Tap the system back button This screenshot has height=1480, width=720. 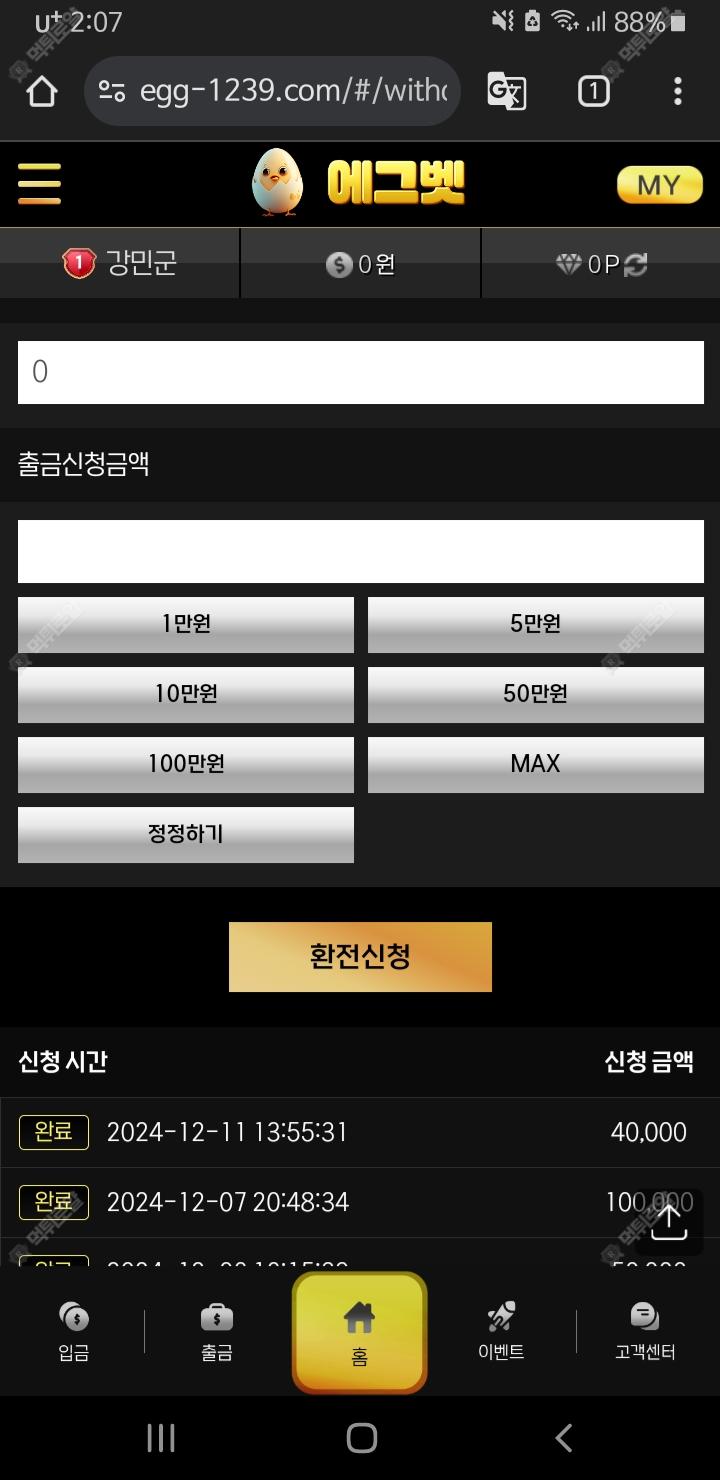(563, 1438)
